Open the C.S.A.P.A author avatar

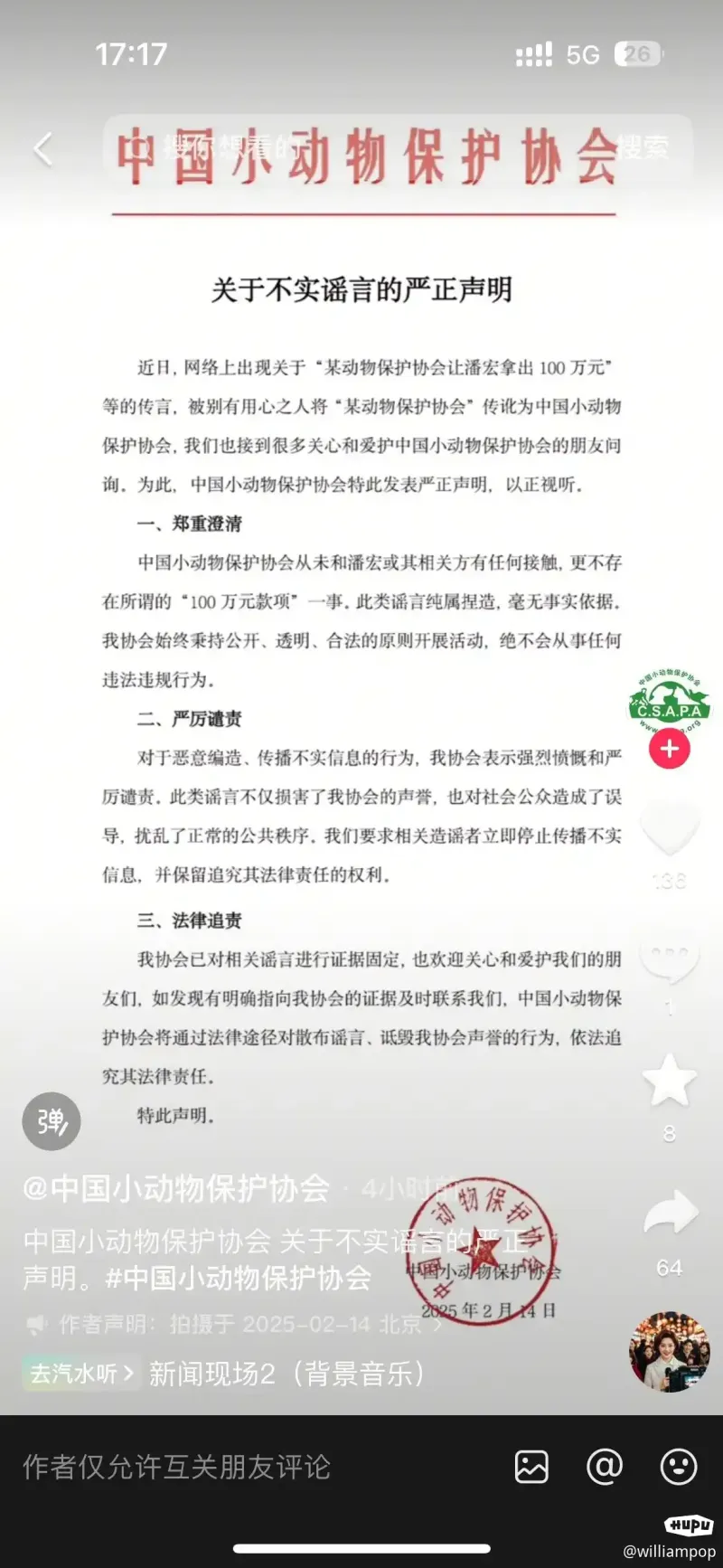(670, 702)
